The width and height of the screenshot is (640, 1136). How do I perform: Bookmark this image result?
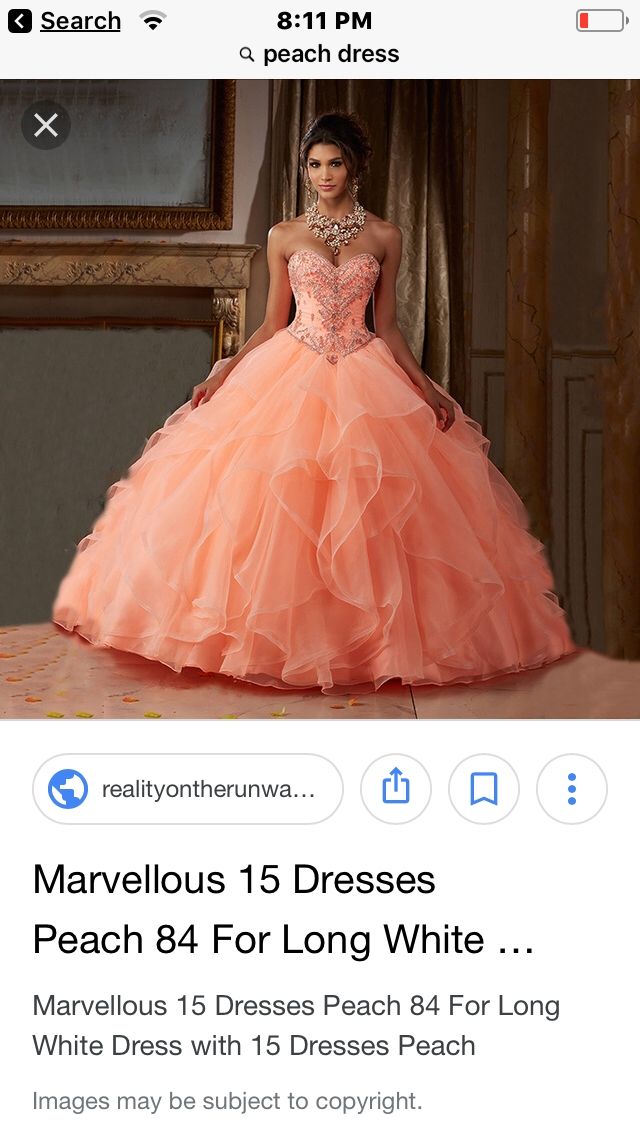pos(483,789)
